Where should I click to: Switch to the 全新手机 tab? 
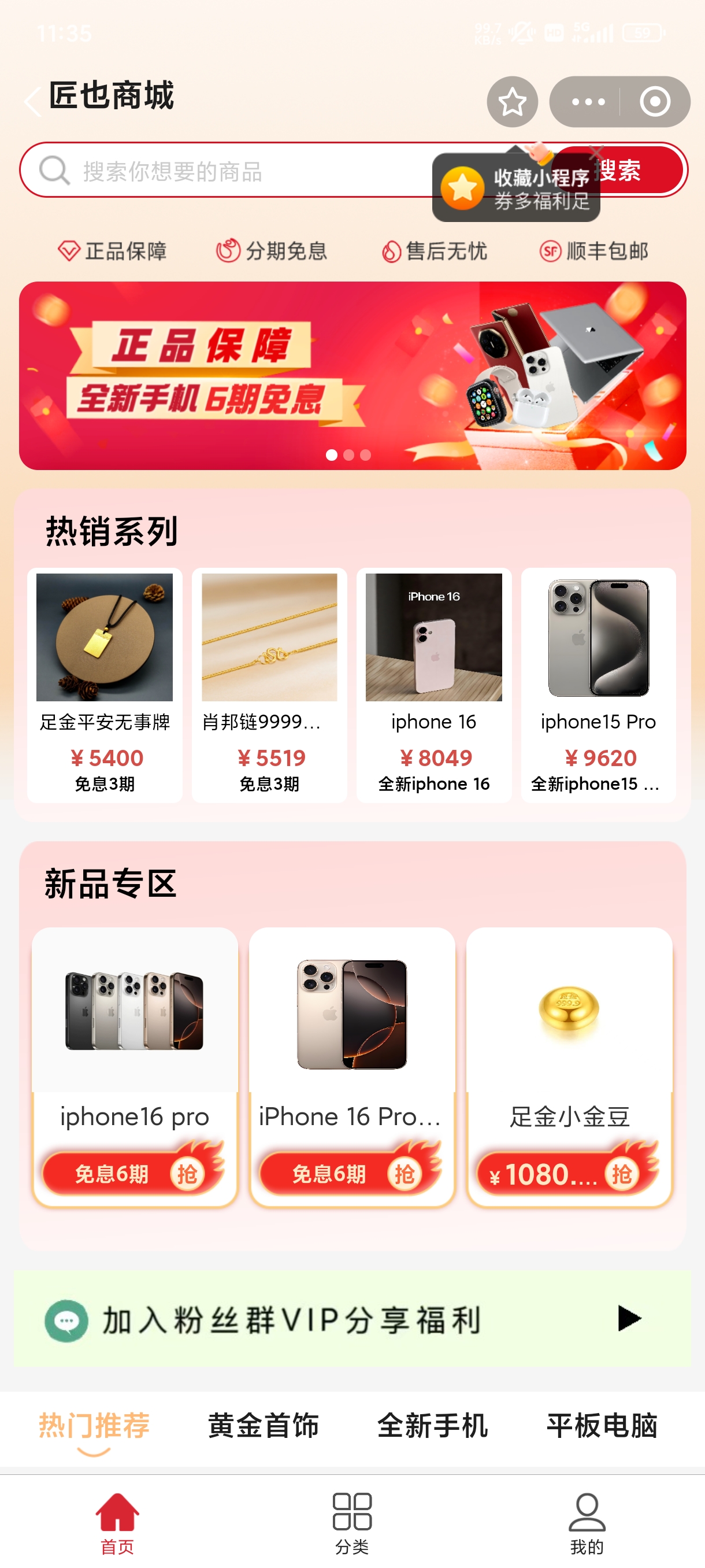432,1426
